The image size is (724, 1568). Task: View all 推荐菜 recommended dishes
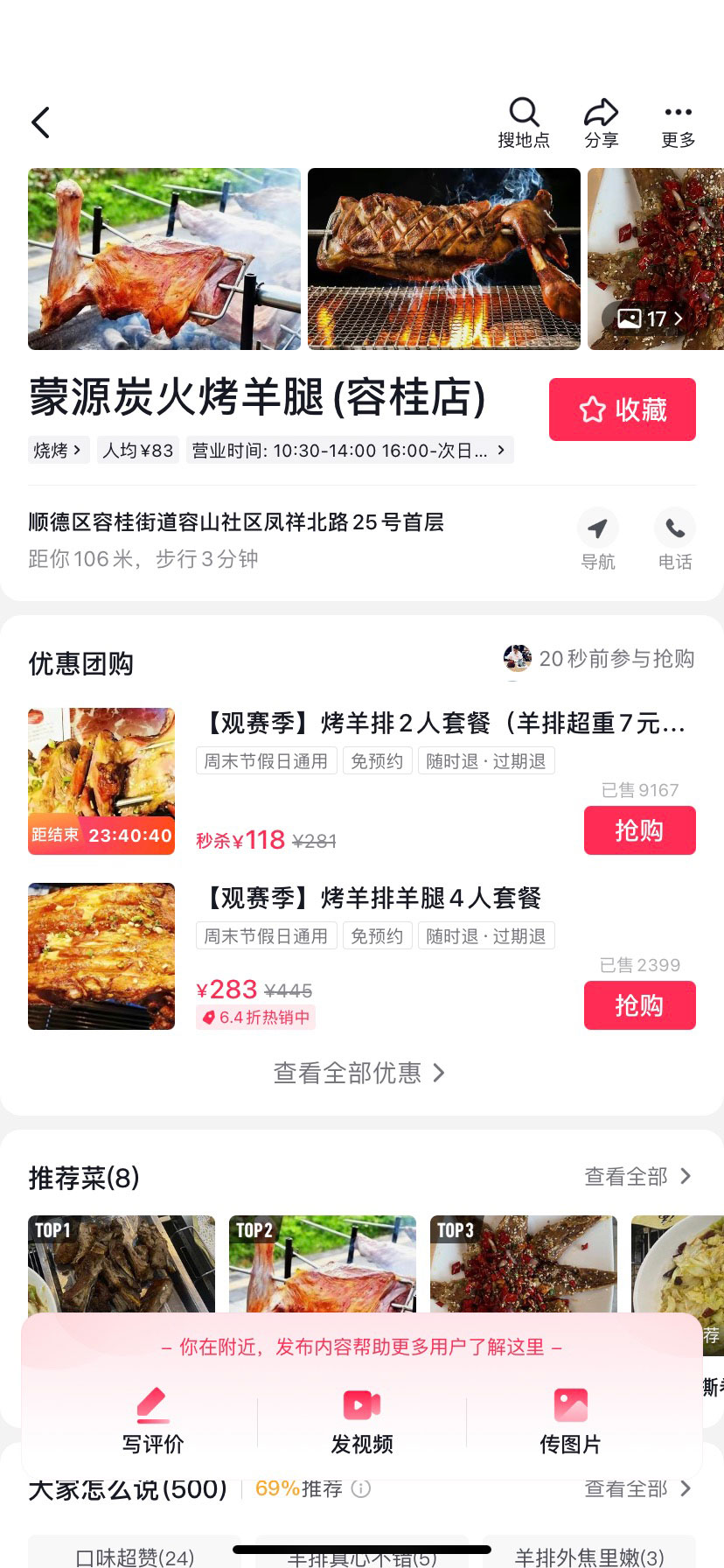[638, 1177]
